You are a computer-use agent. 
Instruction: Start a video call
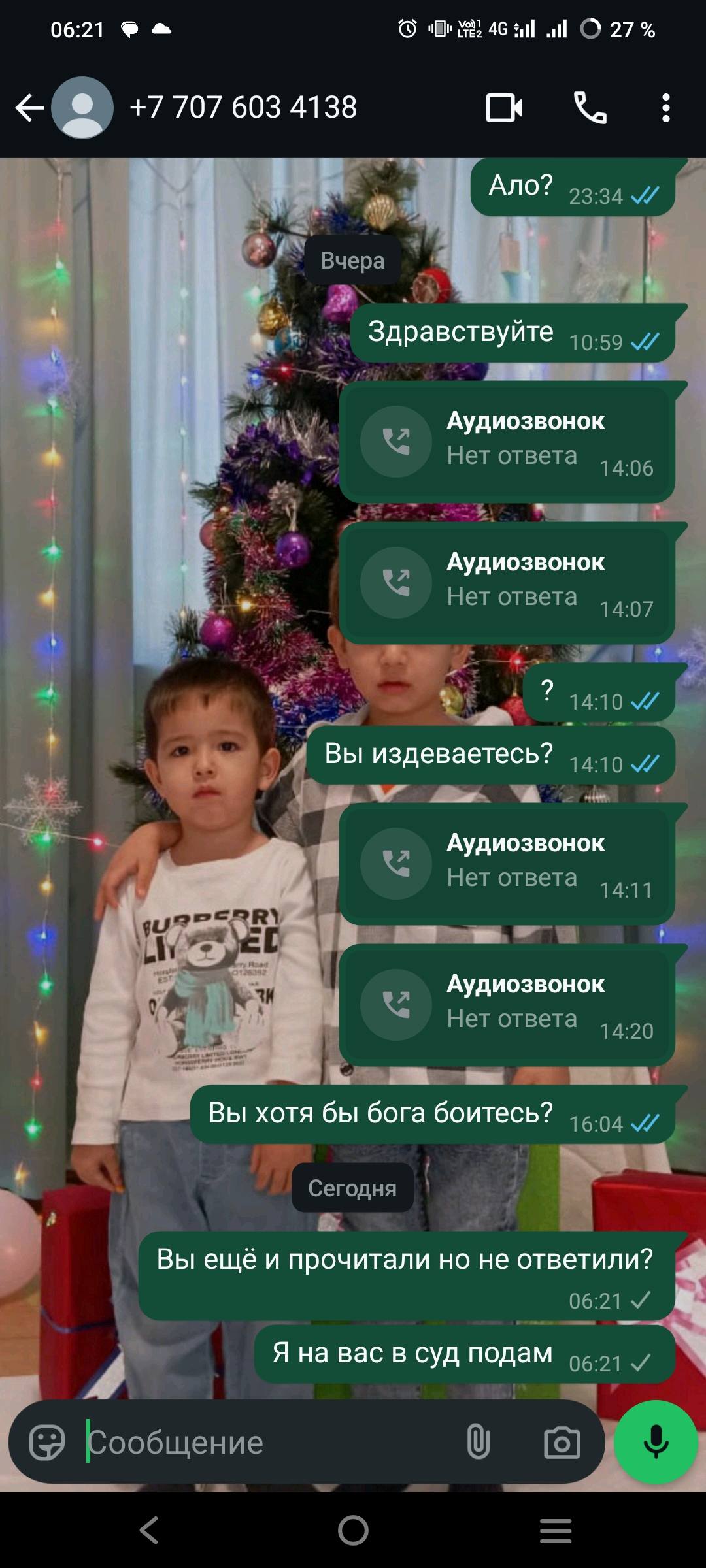pyautogui.click(x=503, y=108)
